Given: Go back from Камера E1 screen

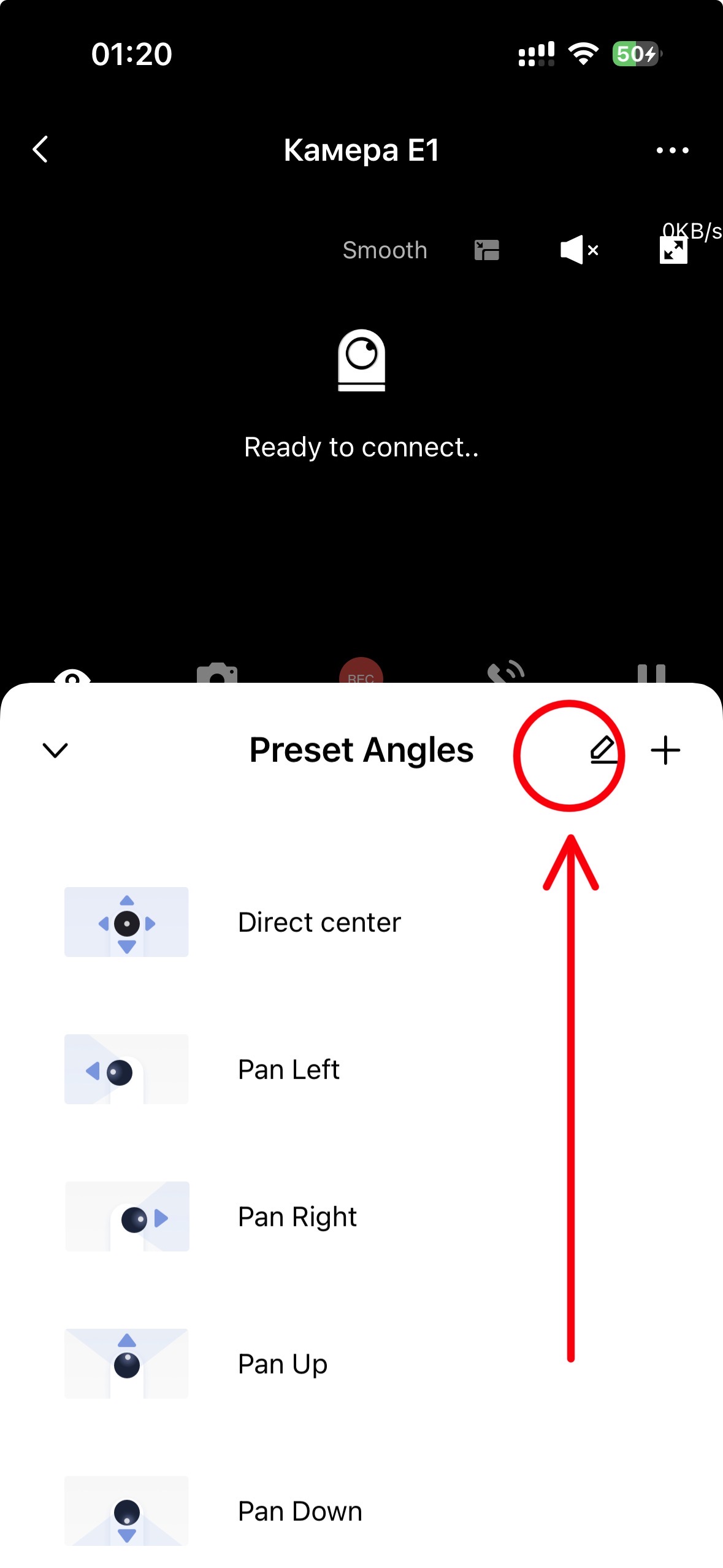Looking at the screenshot, I should (40, 150).
